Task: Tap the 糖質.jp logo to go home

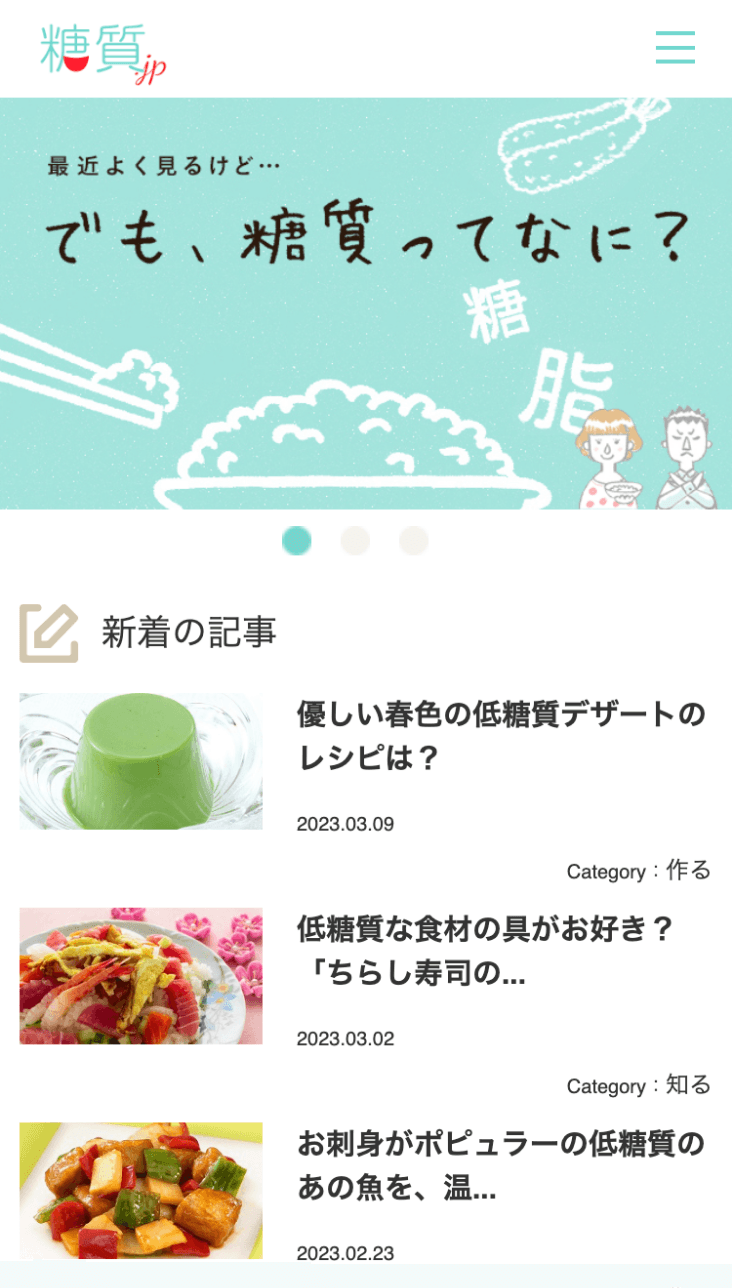Action: click(103, 54)
